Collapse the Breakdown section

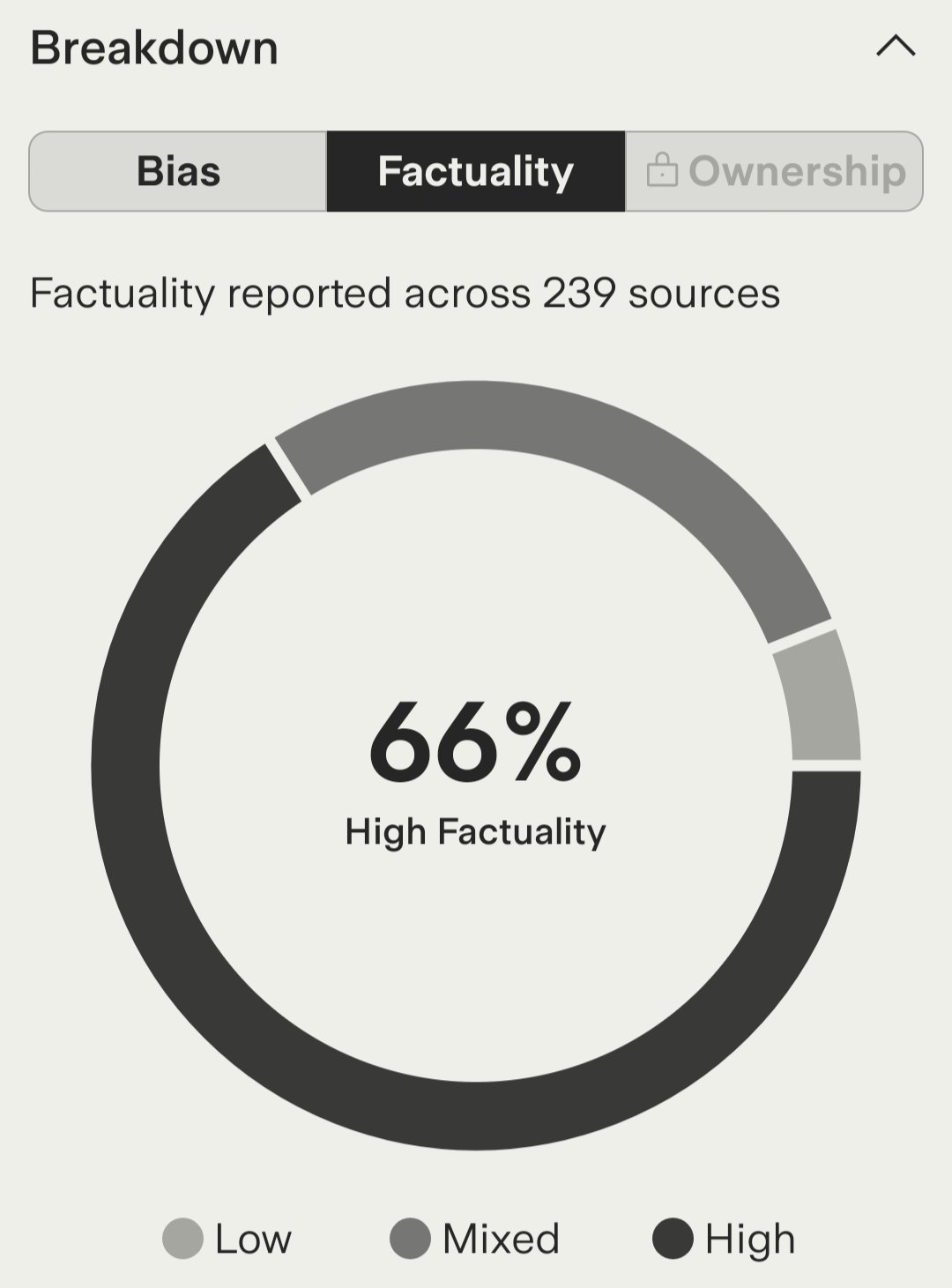coord(896,47)
